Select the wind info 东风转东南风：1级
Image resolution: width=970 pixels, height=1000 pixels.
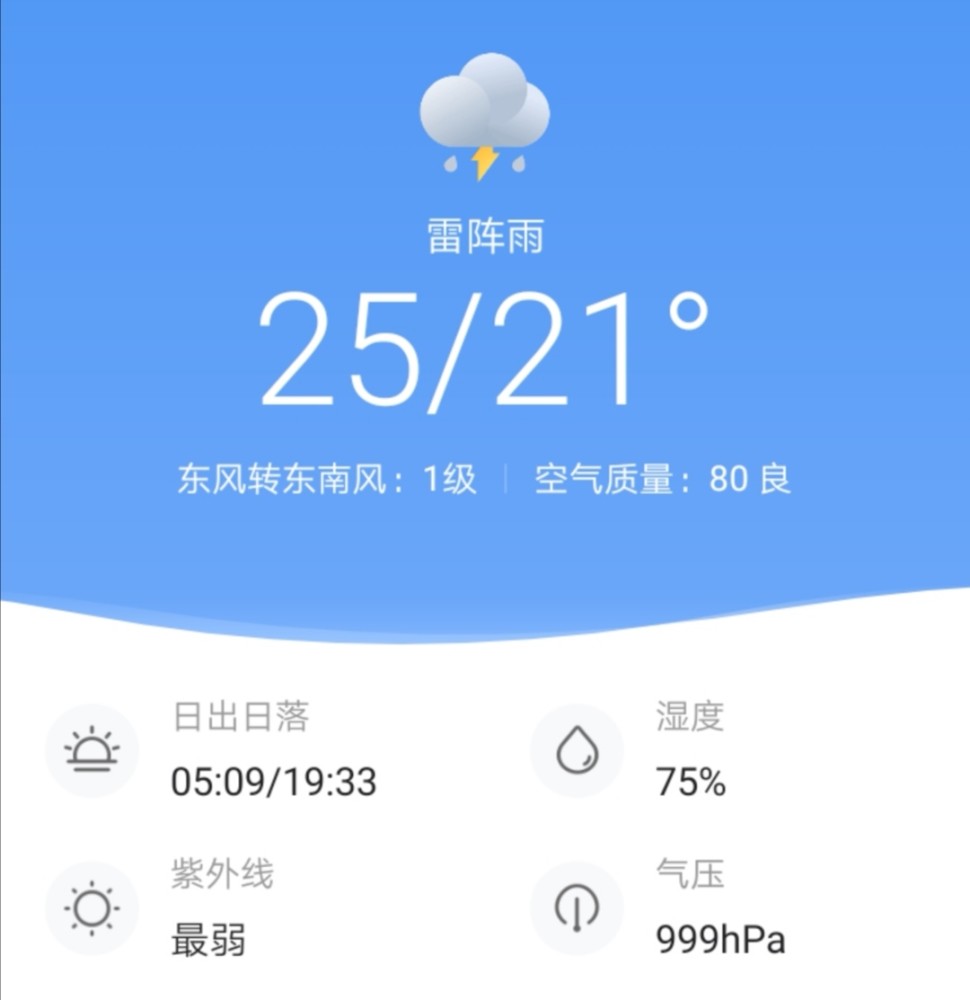click(x=328, y=480)
